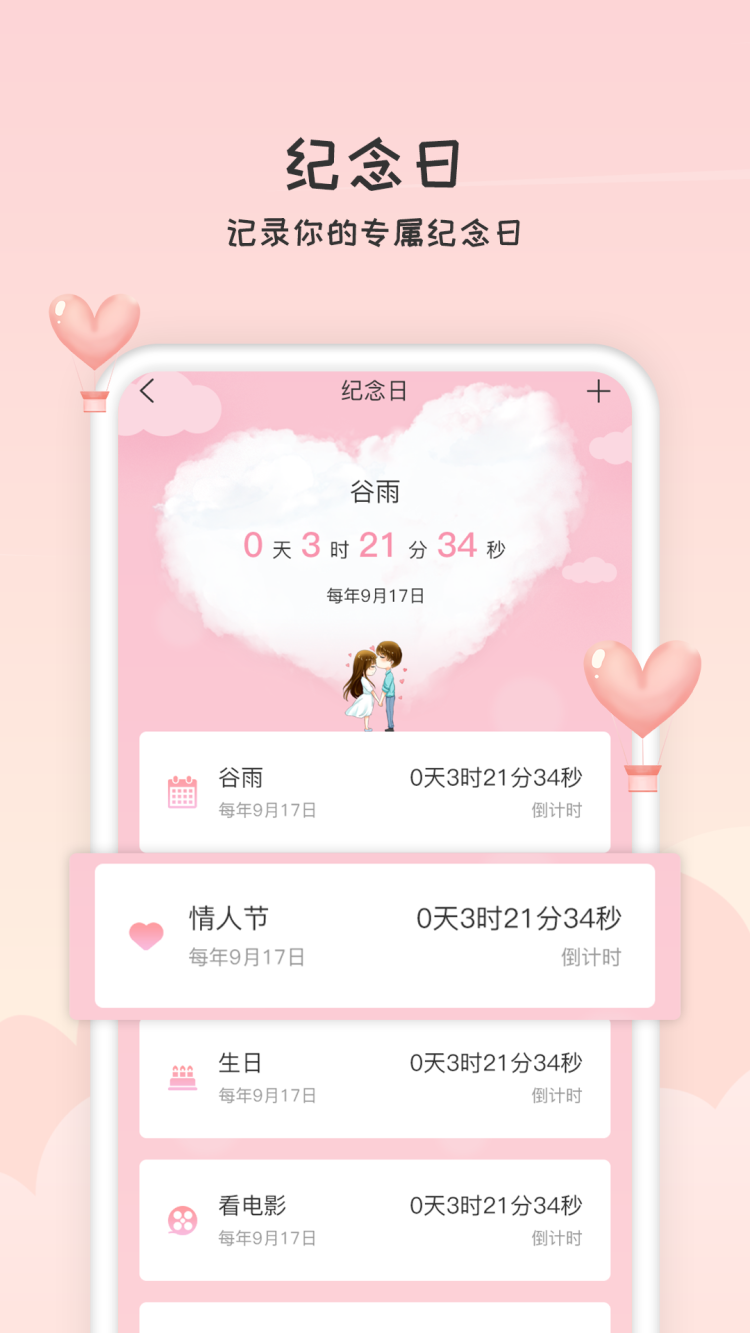Tap the calendar icon beside 谷雨 entry

(x=183, y=790)
